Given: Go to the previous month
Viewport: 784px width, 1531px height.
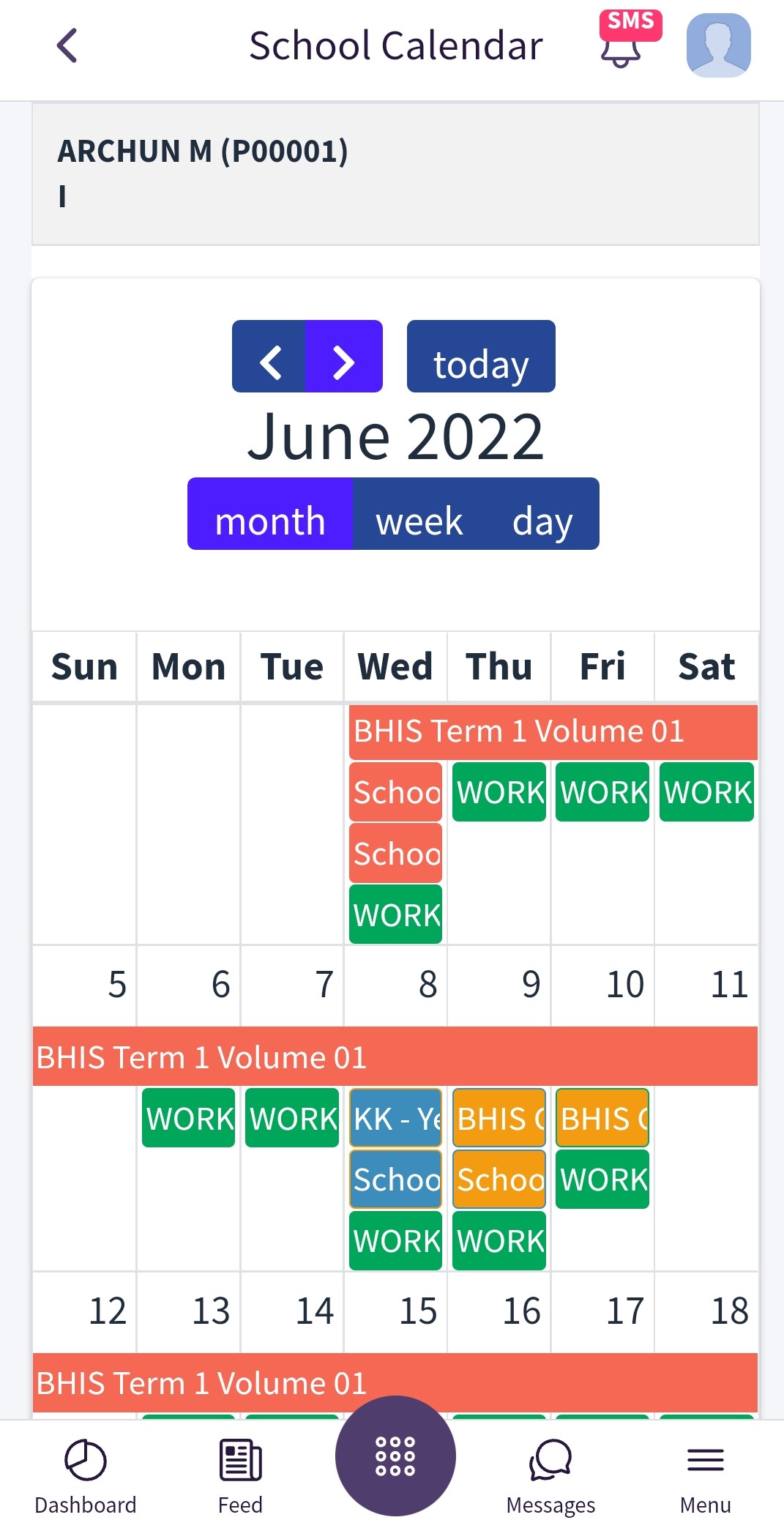Looking at the screenshot, I should [x=269, y=357].
